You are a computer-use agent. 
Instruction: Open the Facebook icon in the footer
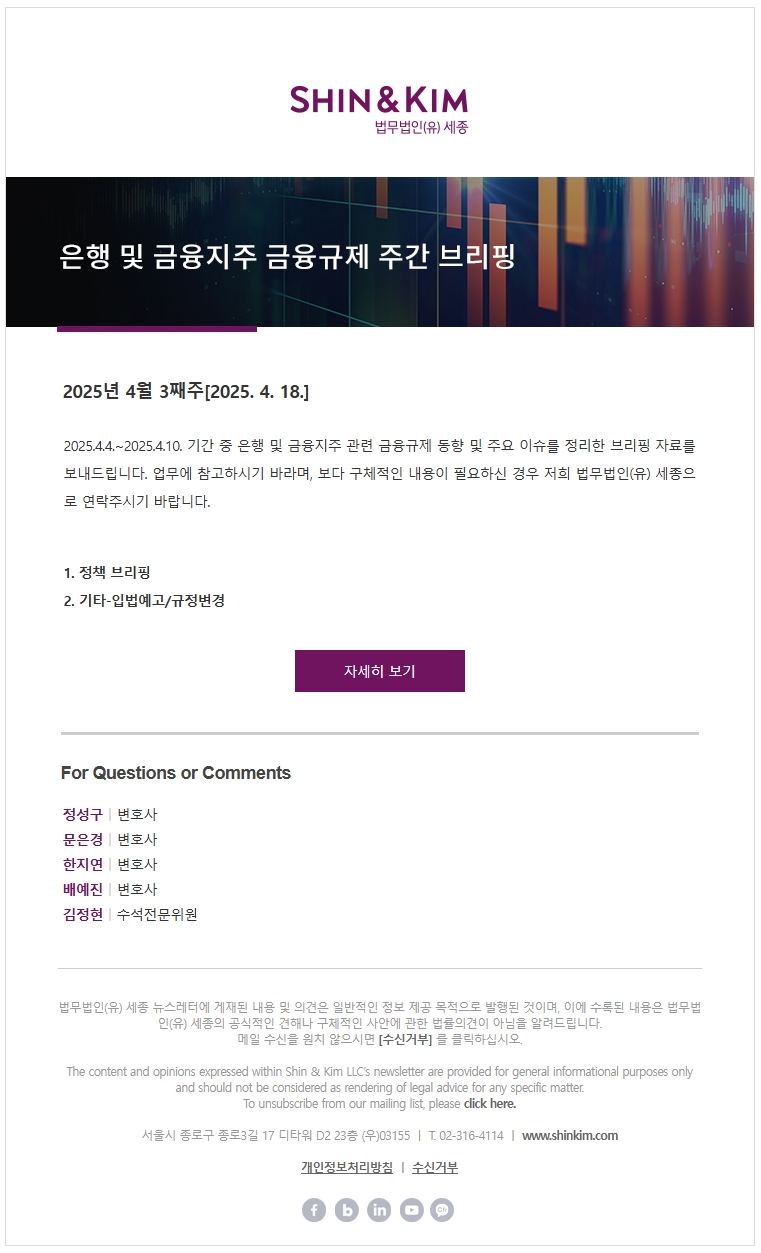[x=314, y=1210]
